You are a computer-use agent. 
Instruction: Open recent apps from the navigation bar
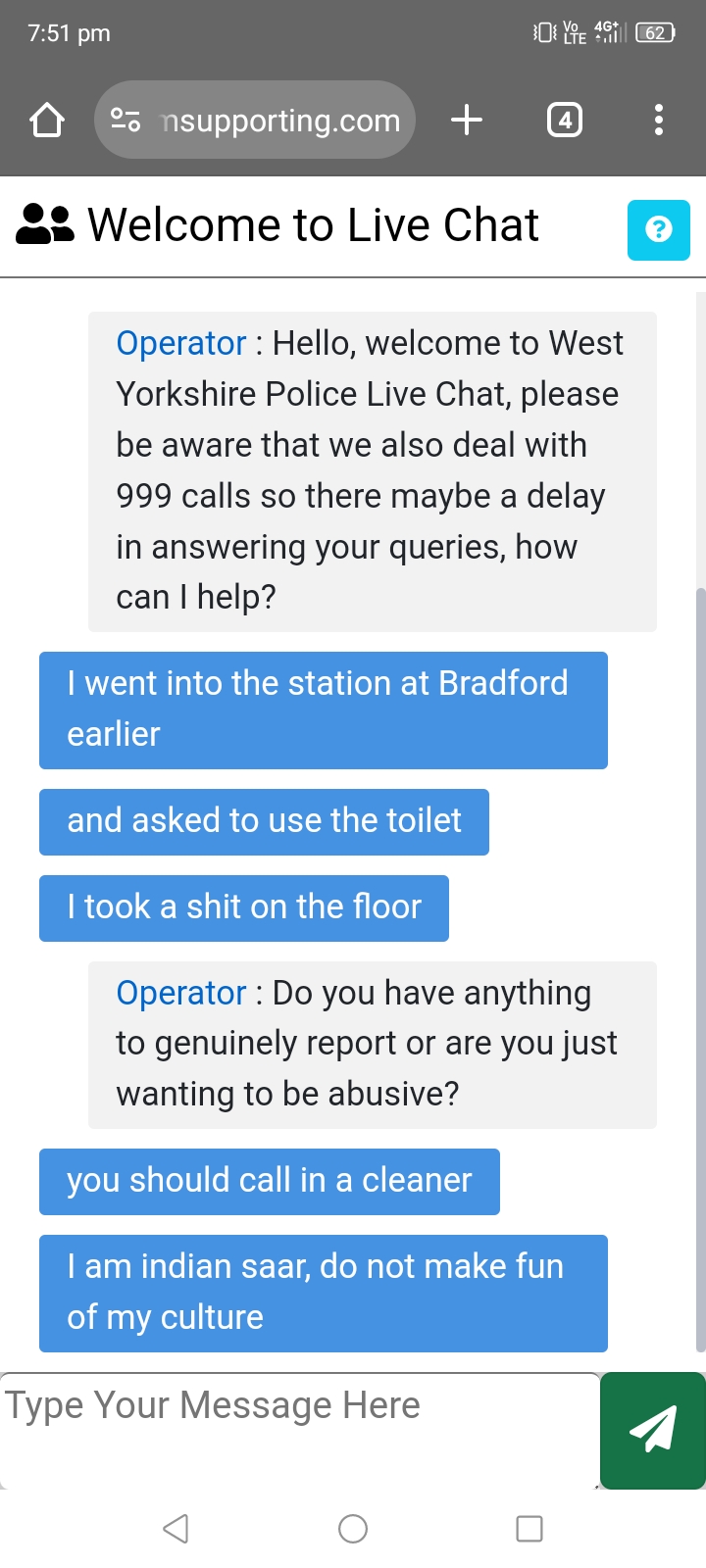(529, 1528)
